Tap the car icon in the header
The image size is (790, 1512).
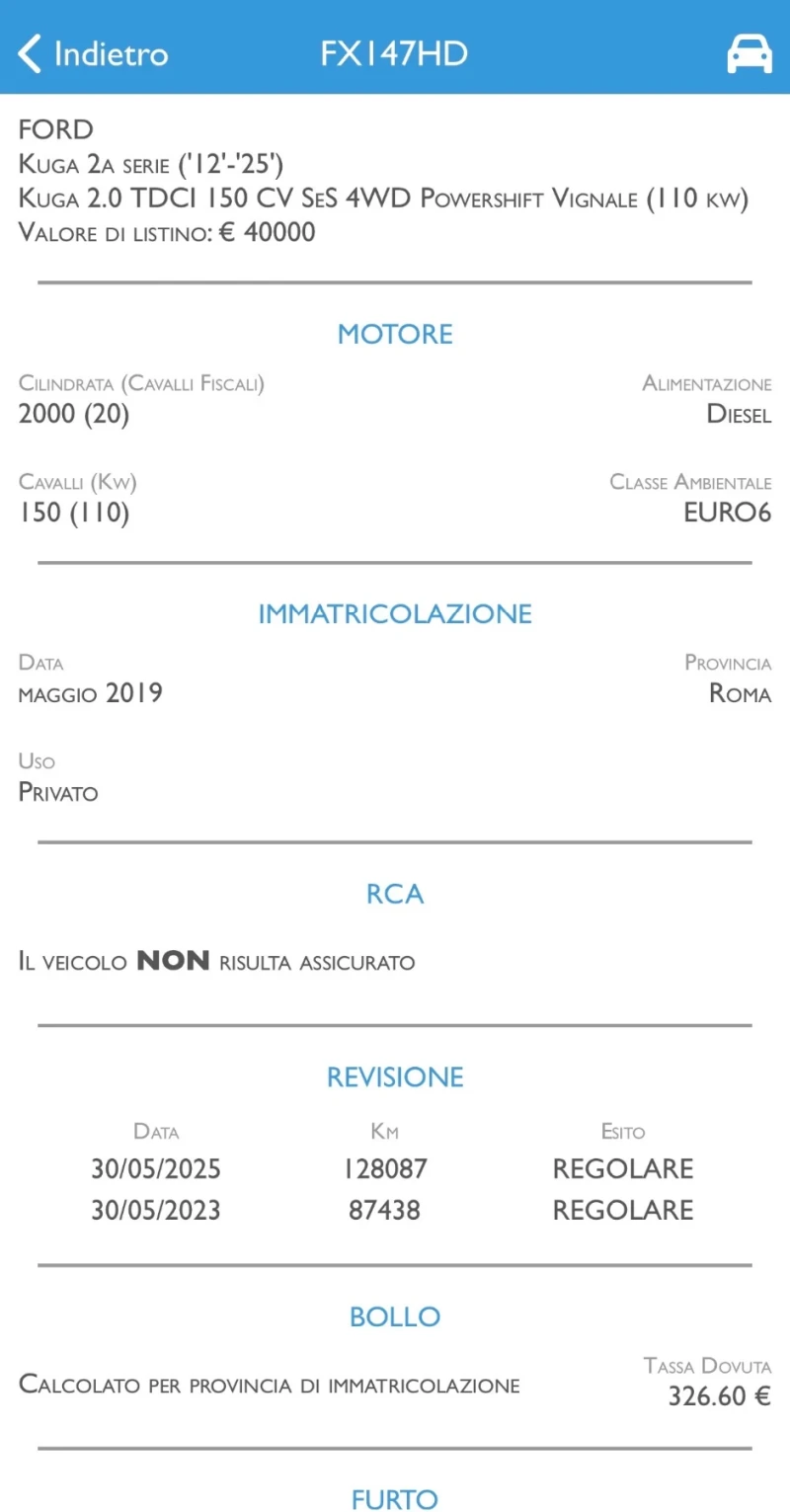point(749,53)
